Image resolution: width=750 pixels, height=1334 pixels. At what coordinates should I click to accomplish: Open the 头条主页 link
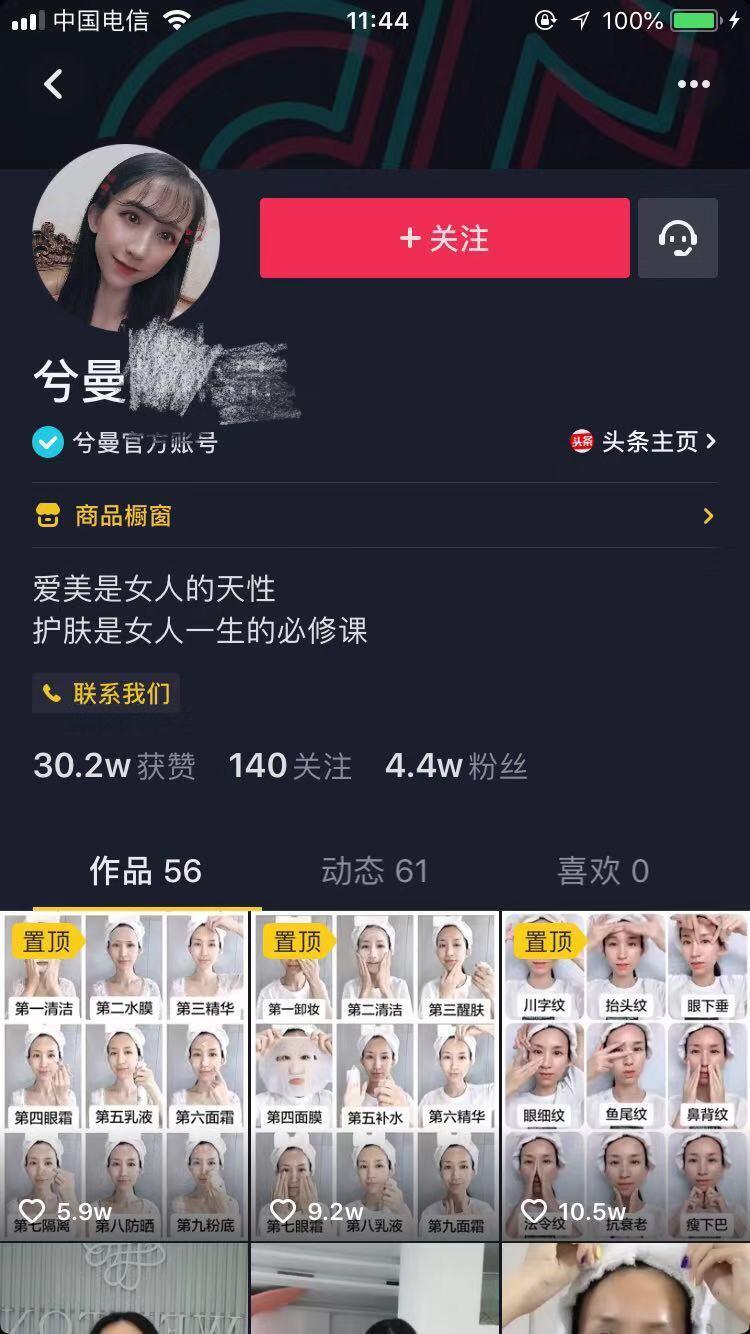click(x=645, y=441)
